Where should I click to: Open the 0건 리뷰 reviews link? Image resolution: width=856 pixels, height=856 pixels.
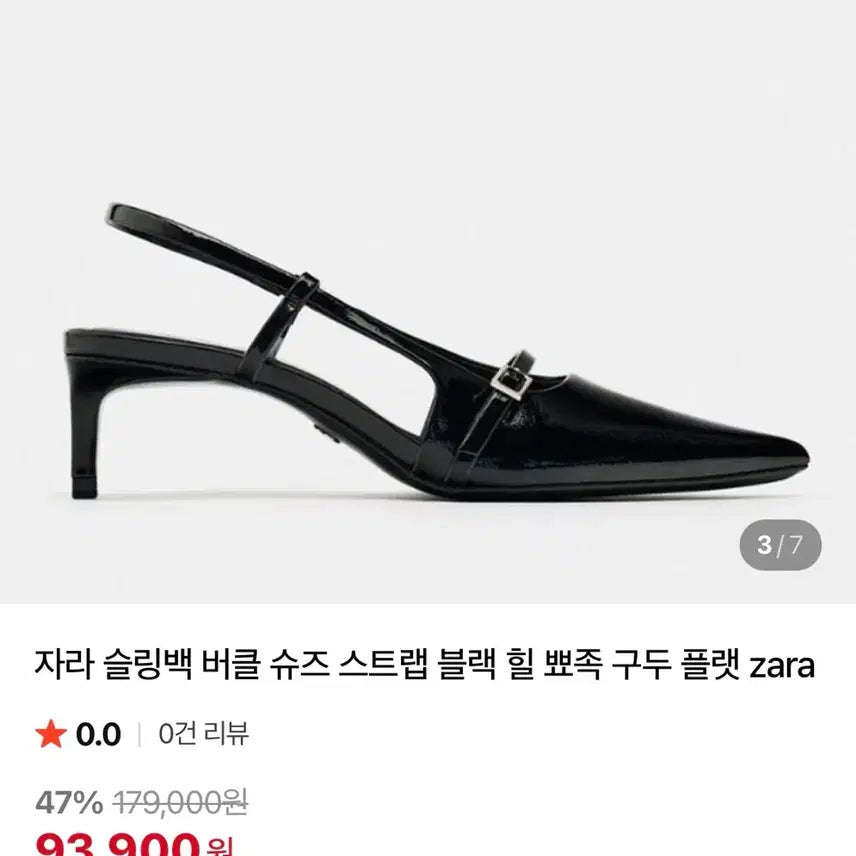point(203,735)
